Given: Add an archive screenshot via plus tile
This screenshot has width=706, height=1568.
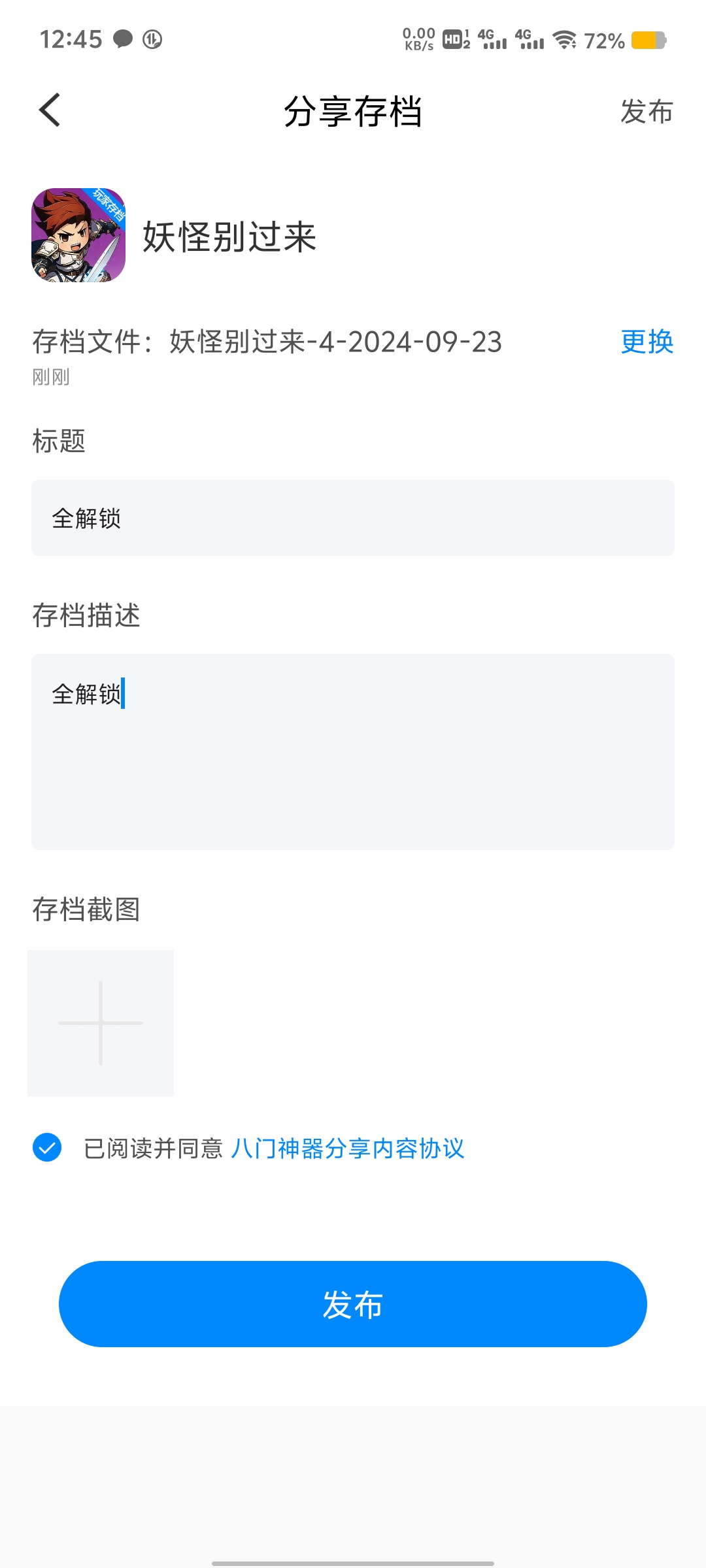Looking at the screenshot, I should tap(101, 1023).
